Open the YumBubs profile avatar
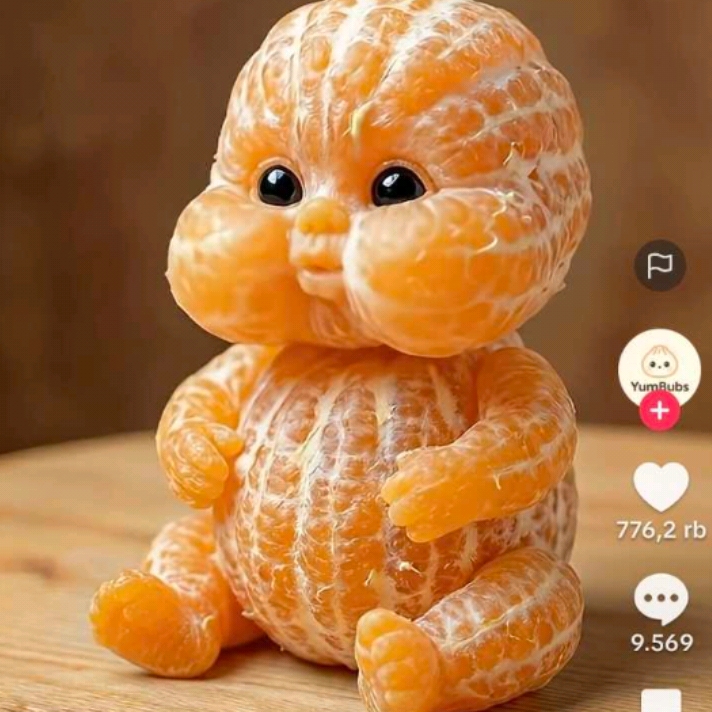This screenshot has width=712, height=712. click(x=659, y=366)
